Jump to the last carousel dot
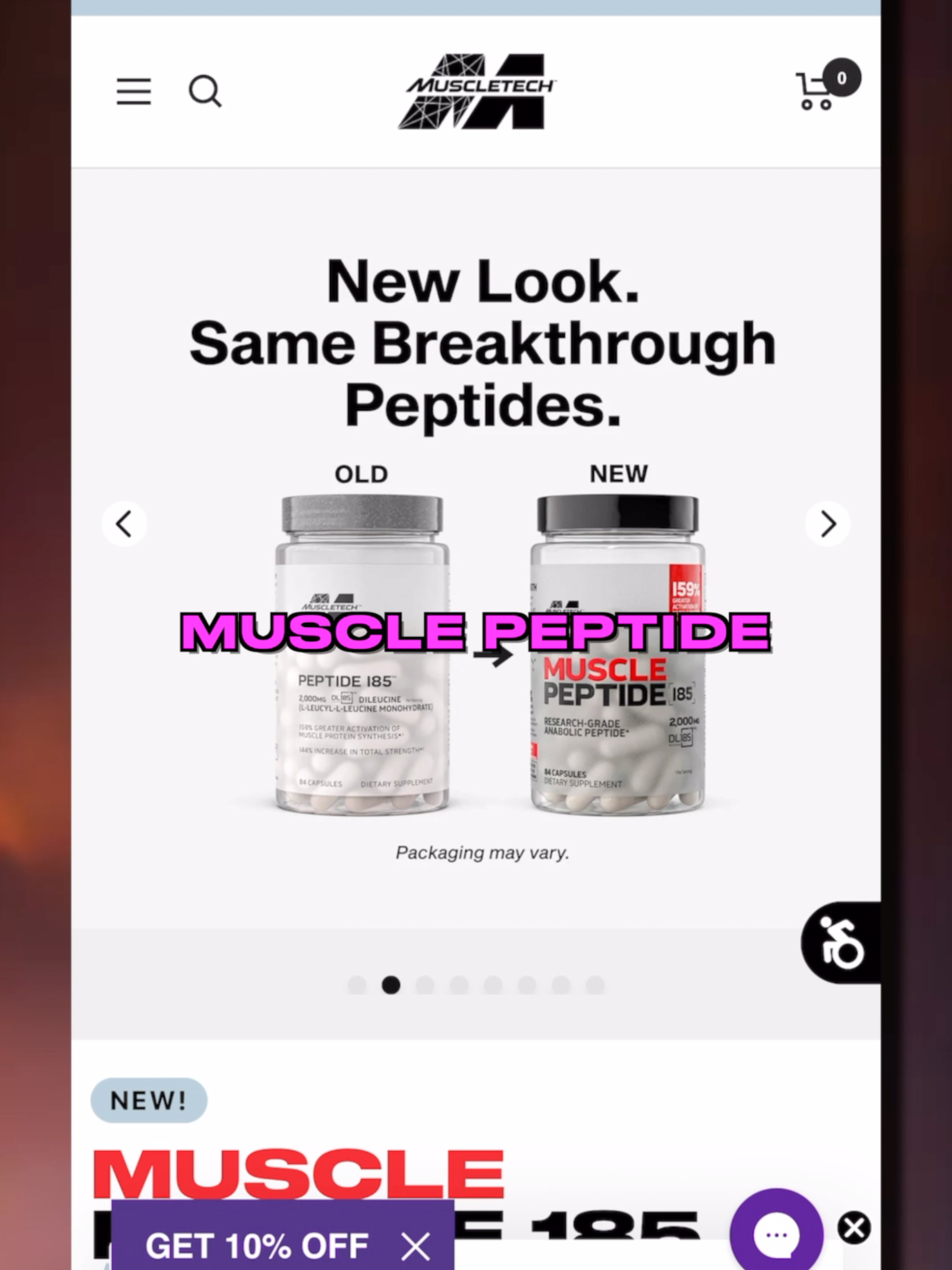Image resolution: width=952 pixels, height=1270 pixels. click(595, 986)
